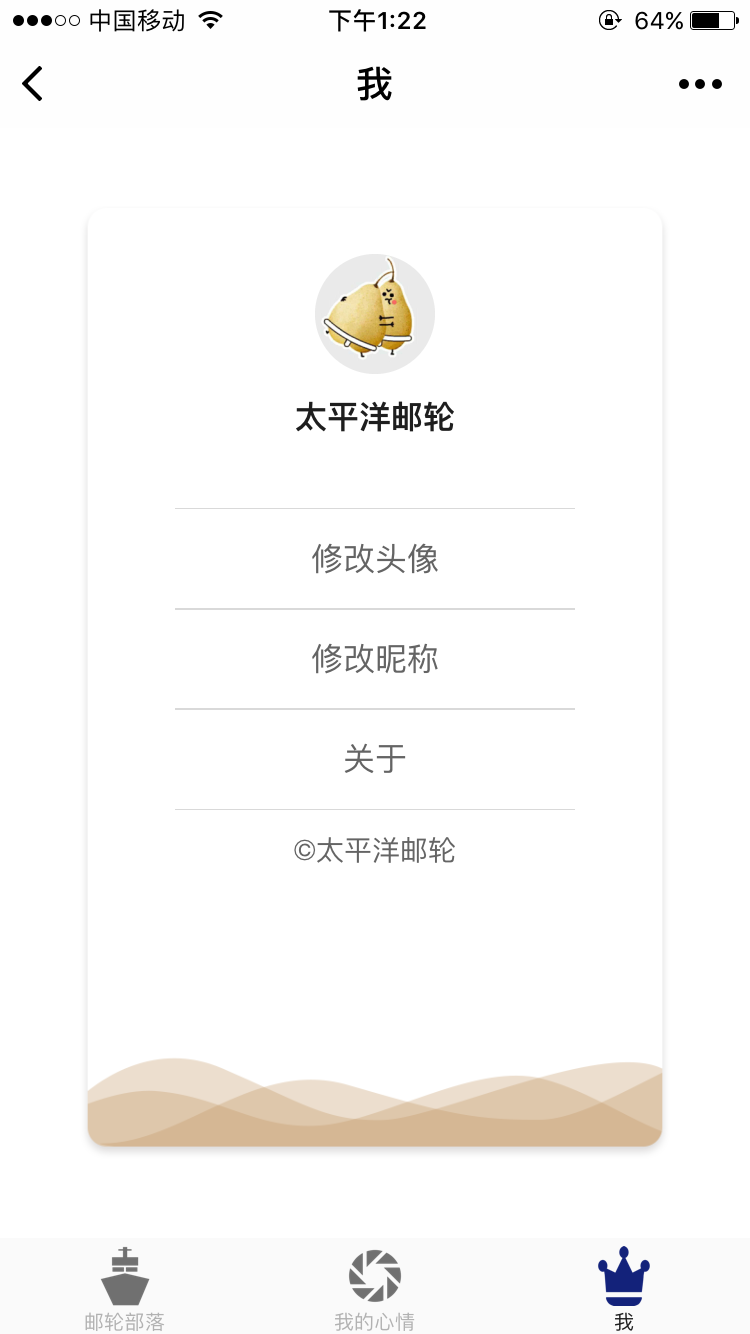This screenshot has width=750, height=1334.
Task: Switch to the 我的心情 tab
Action: (375, 1288)
